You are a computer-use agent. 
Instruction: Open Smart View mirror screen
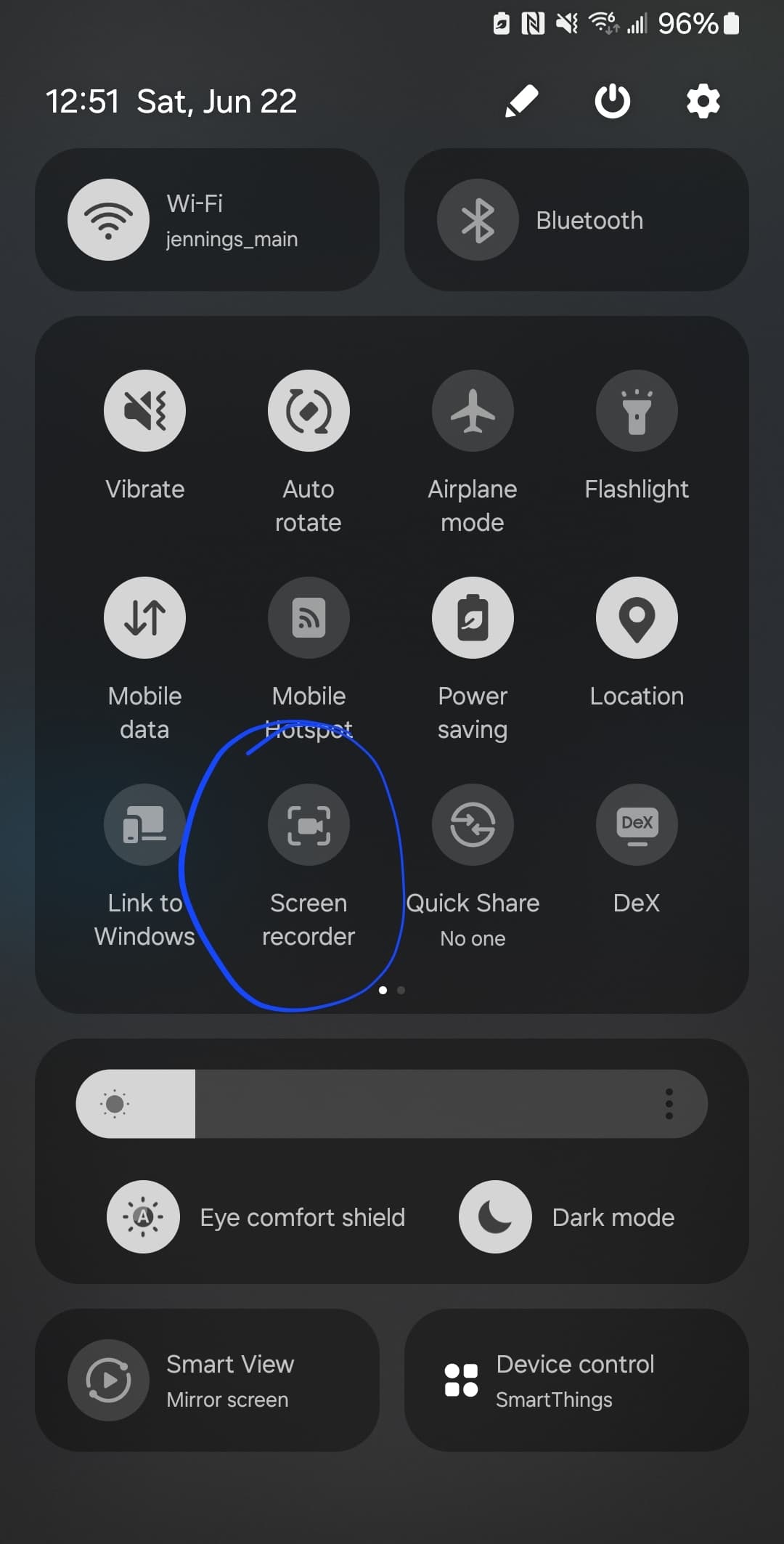(109, 1380)
